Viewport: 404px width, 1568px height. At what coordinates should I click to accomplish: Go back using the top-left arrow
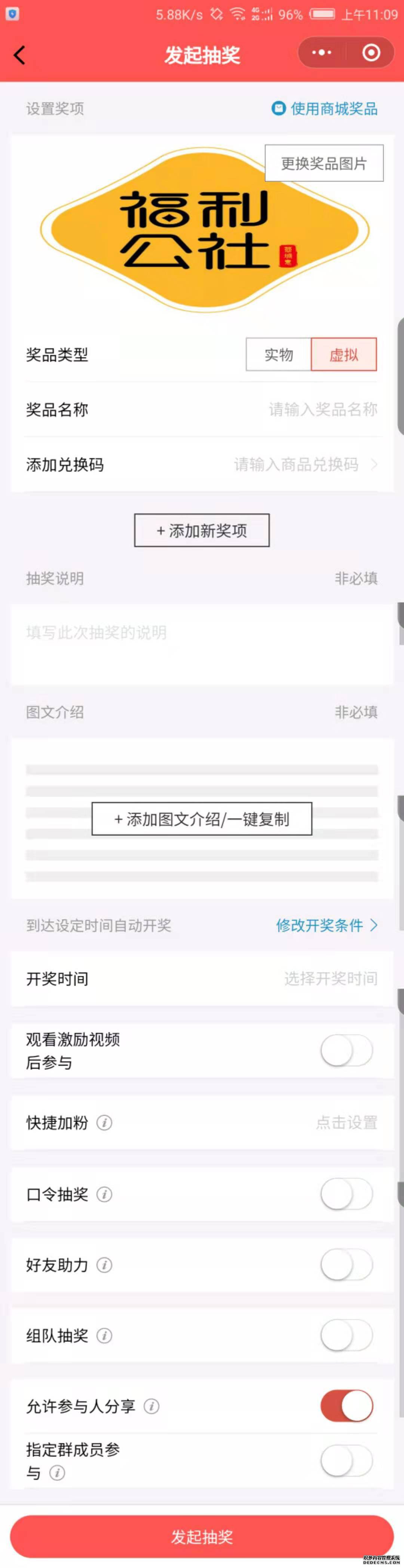(19, 55)
